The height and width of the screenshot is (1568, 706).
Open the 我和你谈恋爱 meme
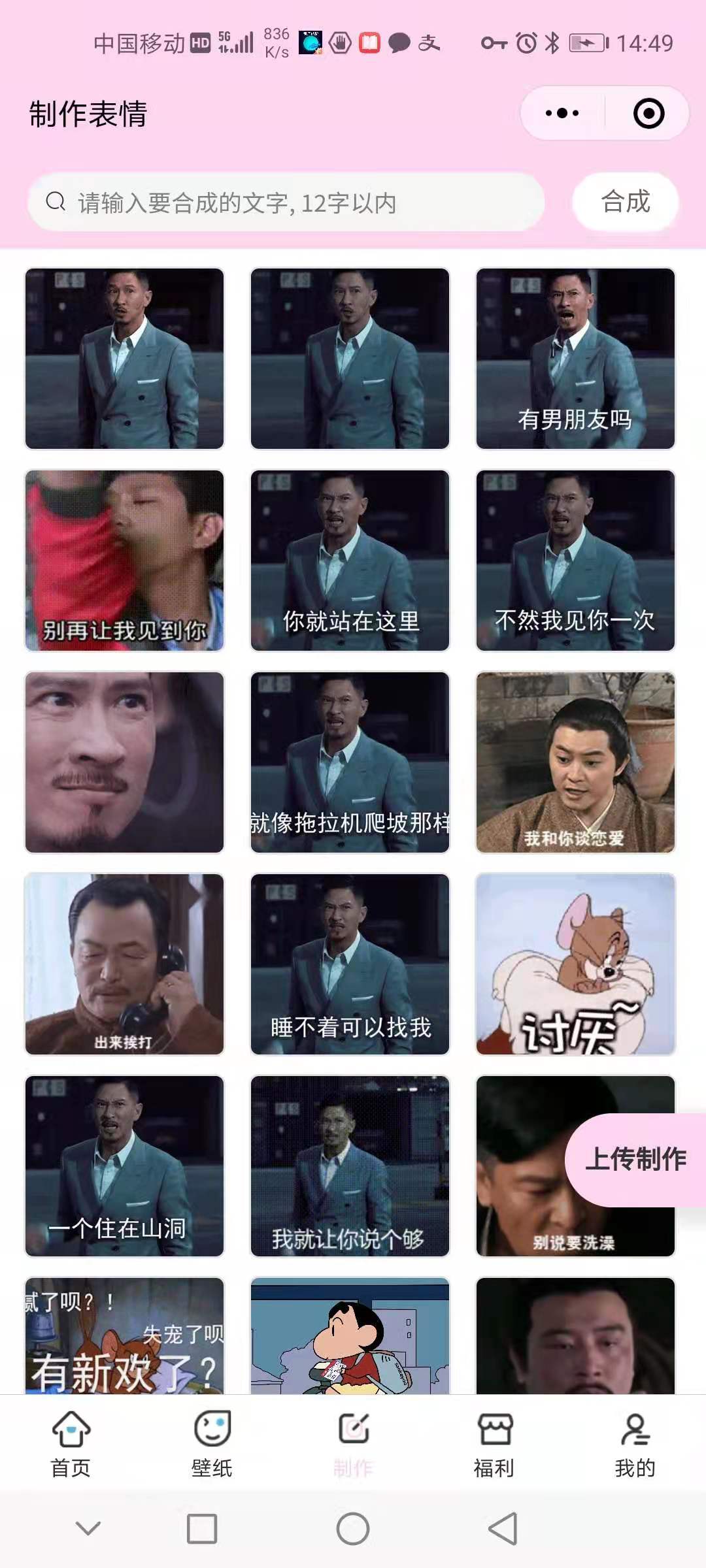(x=575, y=762)
